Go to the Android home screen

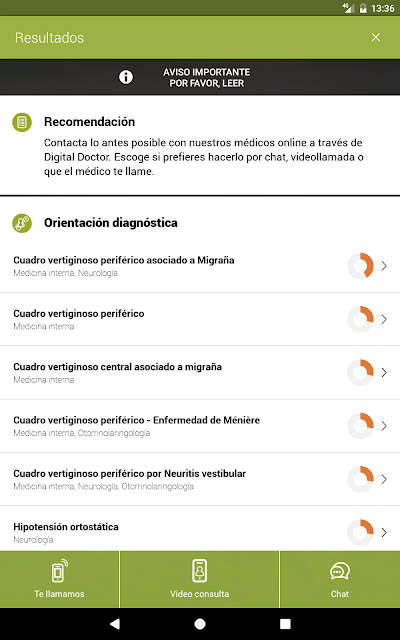coord(200,623)
